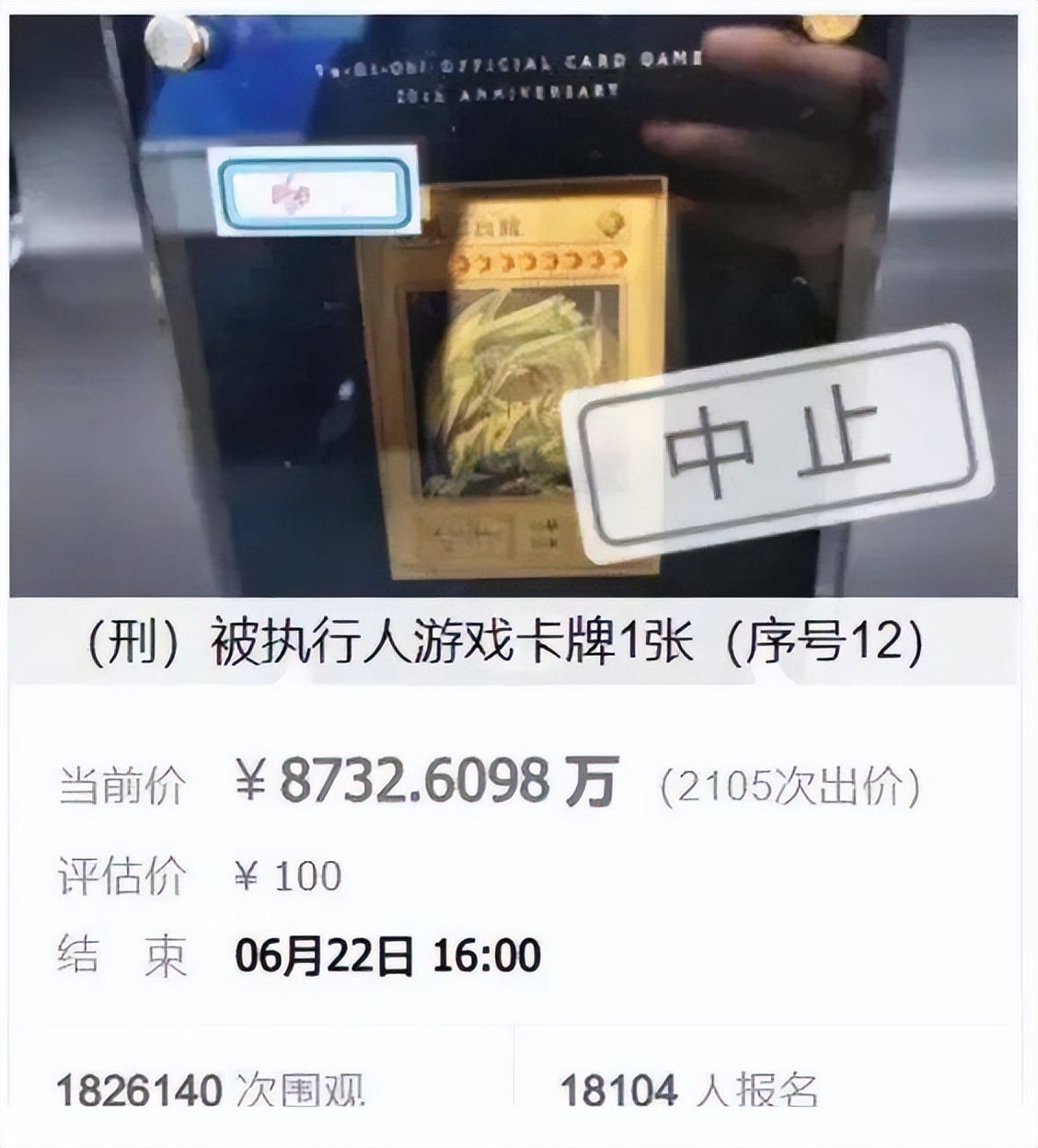The height and width of the screenshot is (1148, 1038).
Task: Select the 中止 suspension stamp overlay
Action: pos(773,442)
